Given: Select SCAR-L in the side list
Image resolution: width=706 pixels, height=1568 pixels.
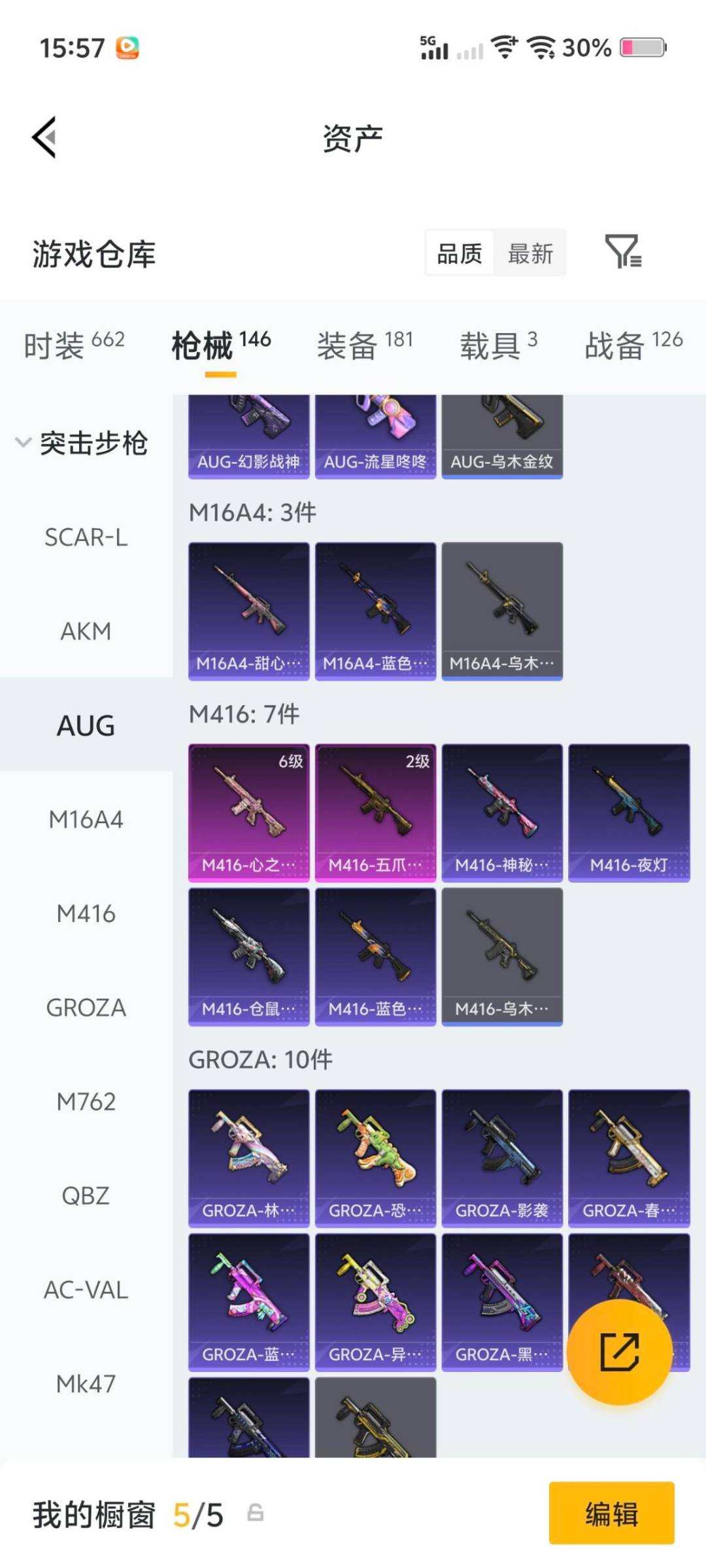Looking at the screenshot, I should (x=86, y=538).
